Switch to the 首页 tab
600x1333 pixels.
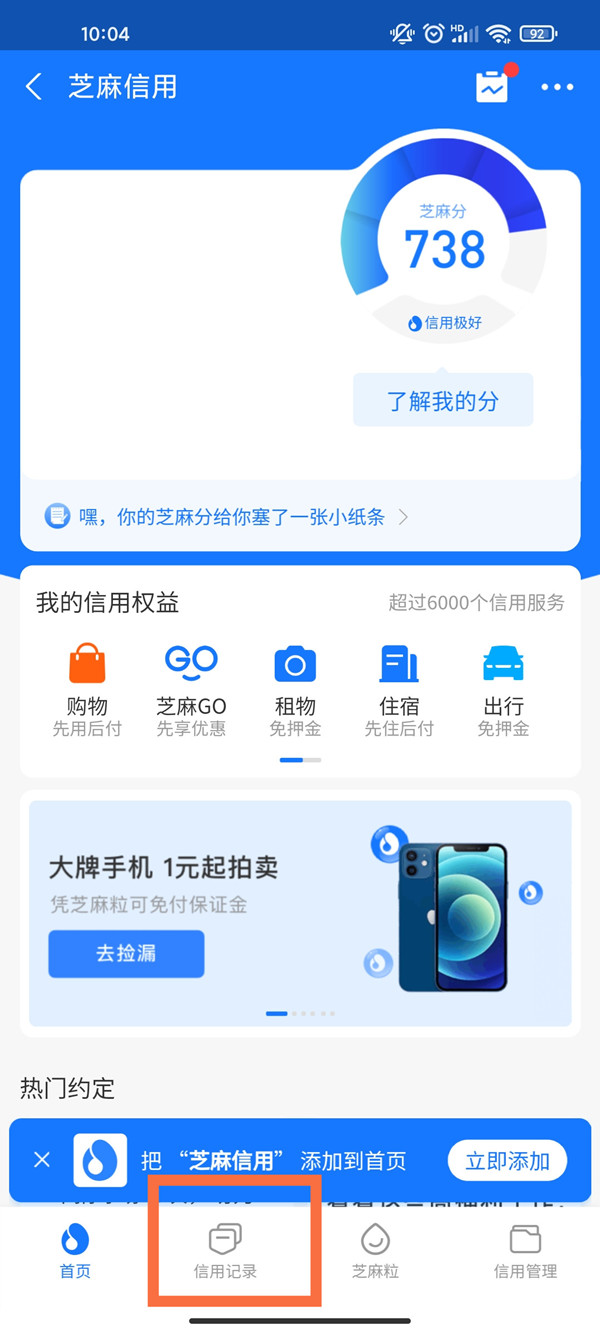[x=75, y=1251]
